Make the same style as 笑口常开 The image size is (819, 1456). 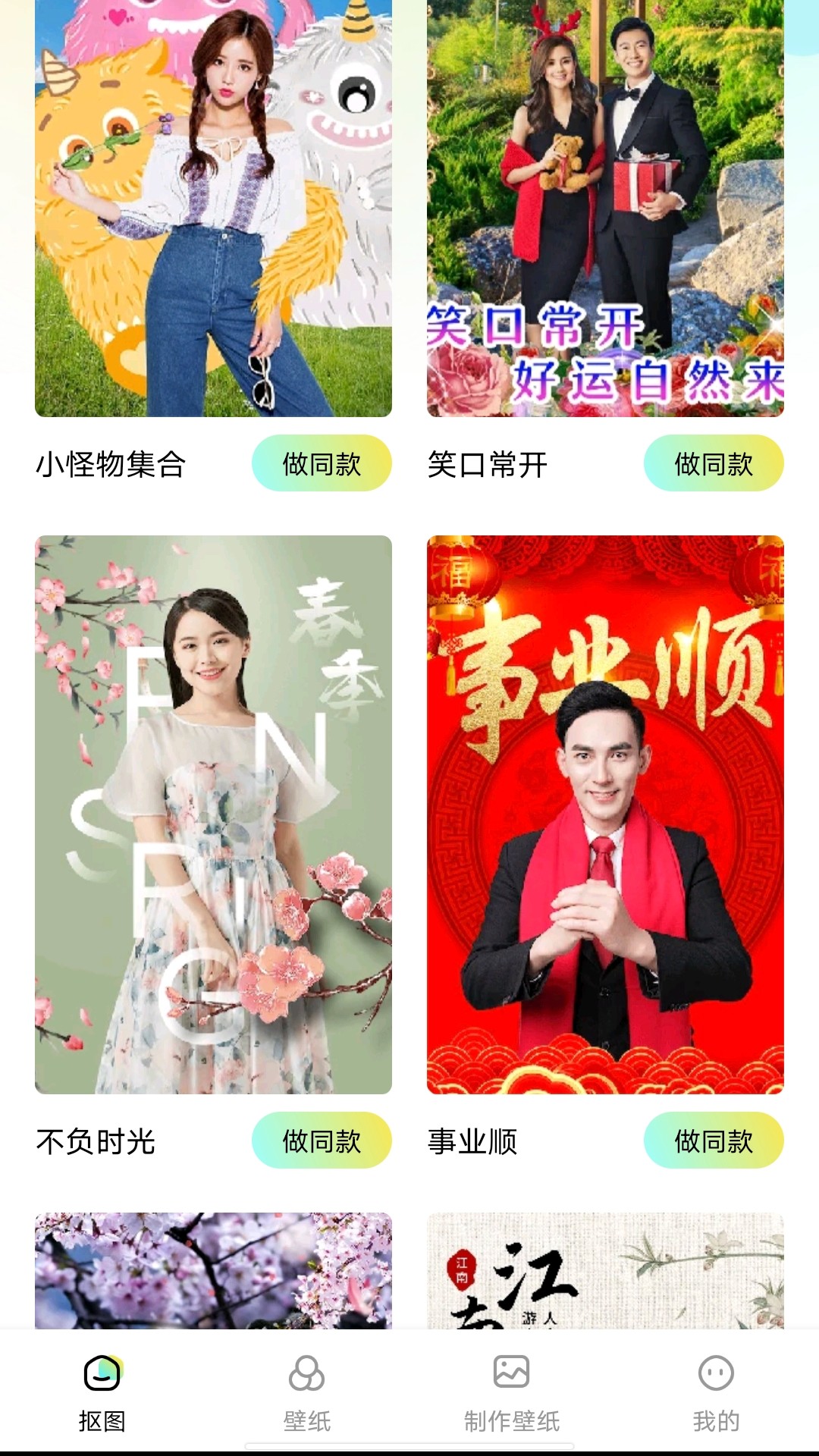[713, 463]
